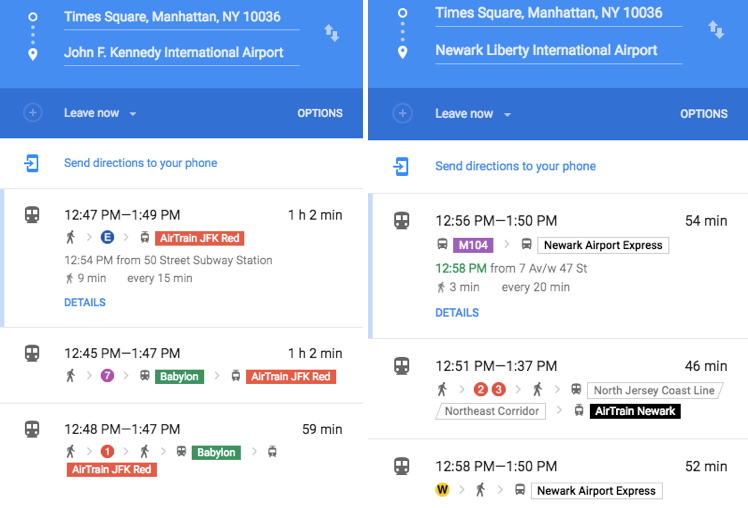This screenshot has width=748, height=508.
Task: Open OPTIONS in the Newark directions panel
Action: (x=704, y=114)
